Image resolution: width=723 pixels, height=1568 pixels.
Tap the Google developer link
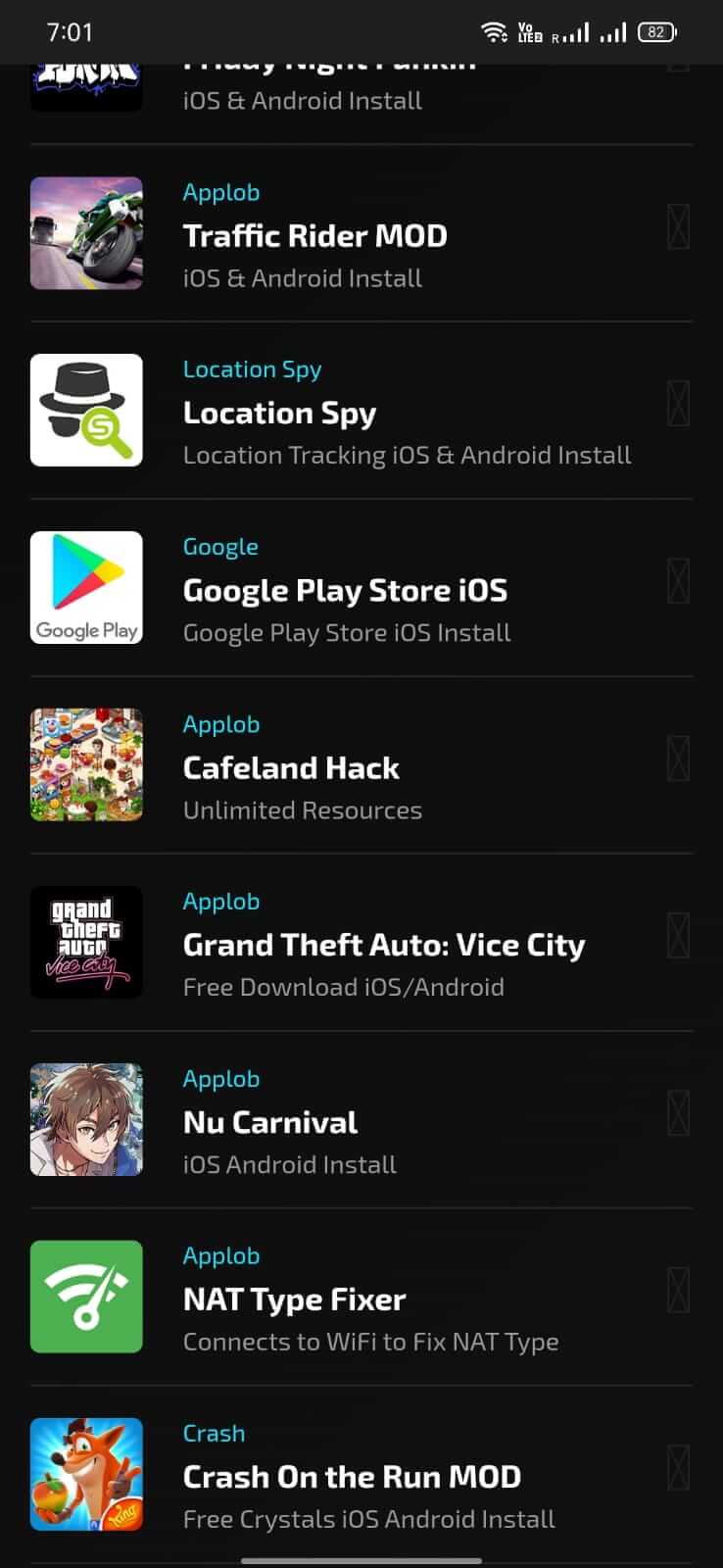(220, 547)
